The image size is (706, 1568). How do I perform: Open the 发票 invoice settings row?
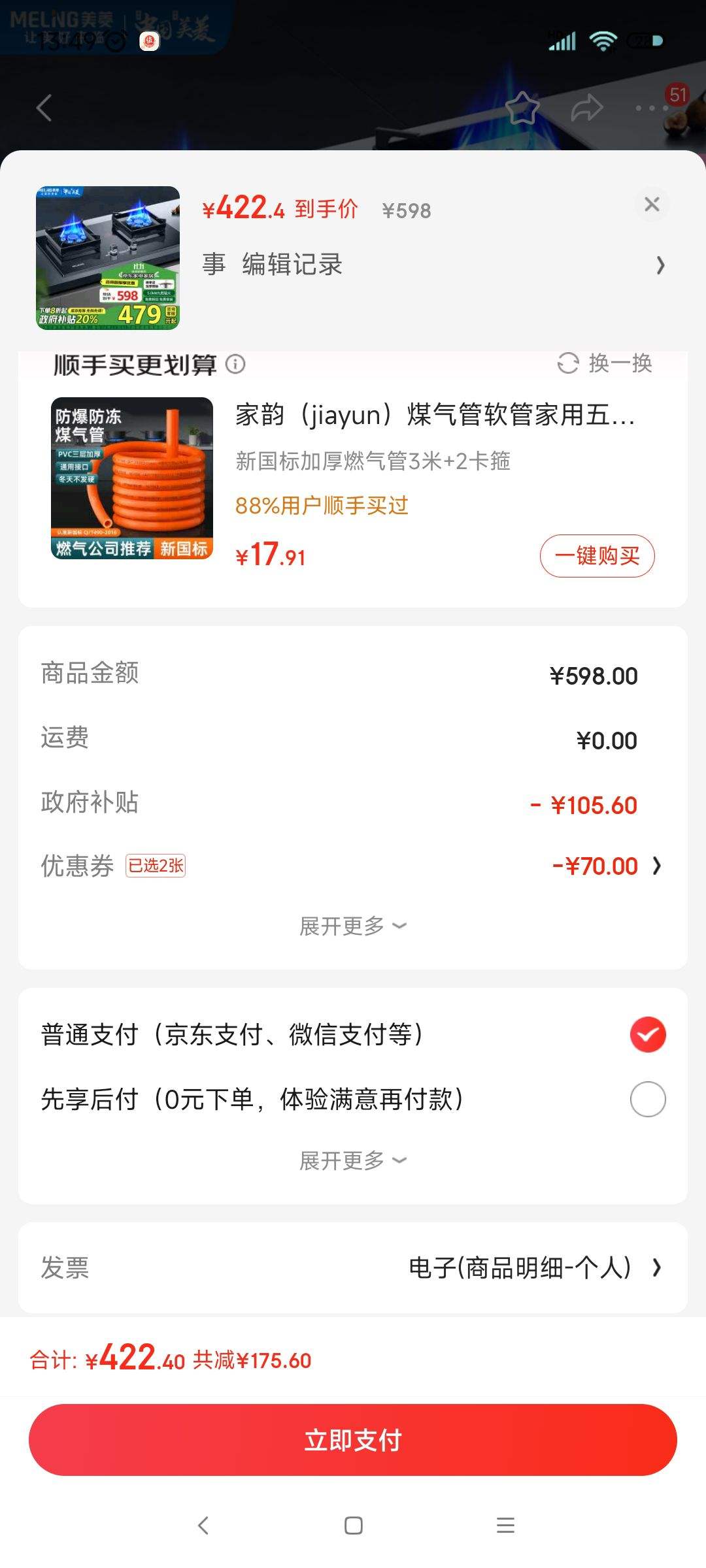(353, 1267)
